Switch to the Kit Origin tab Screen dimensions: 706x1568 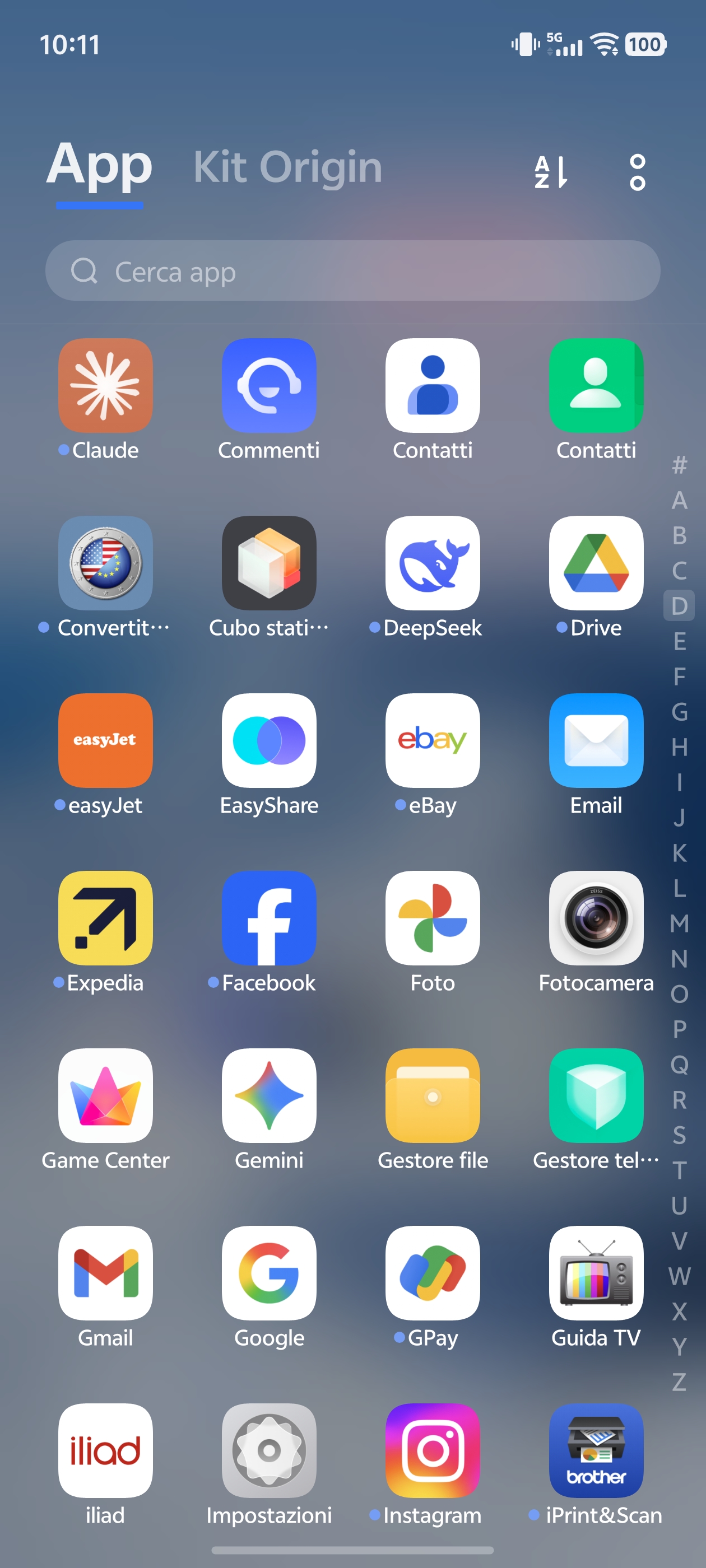(287, 167)
